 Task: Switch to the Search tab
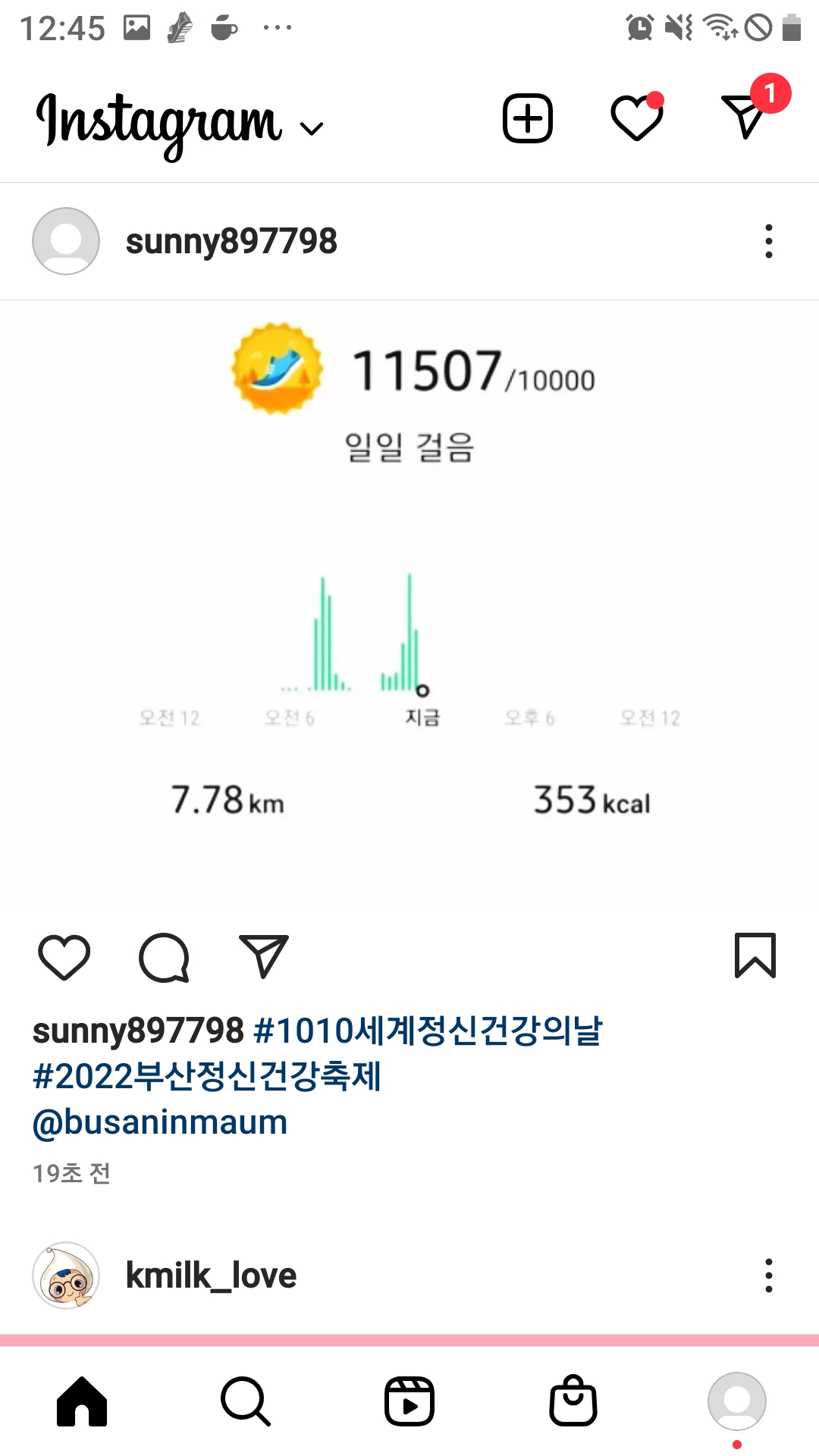tap(246, 1401)
